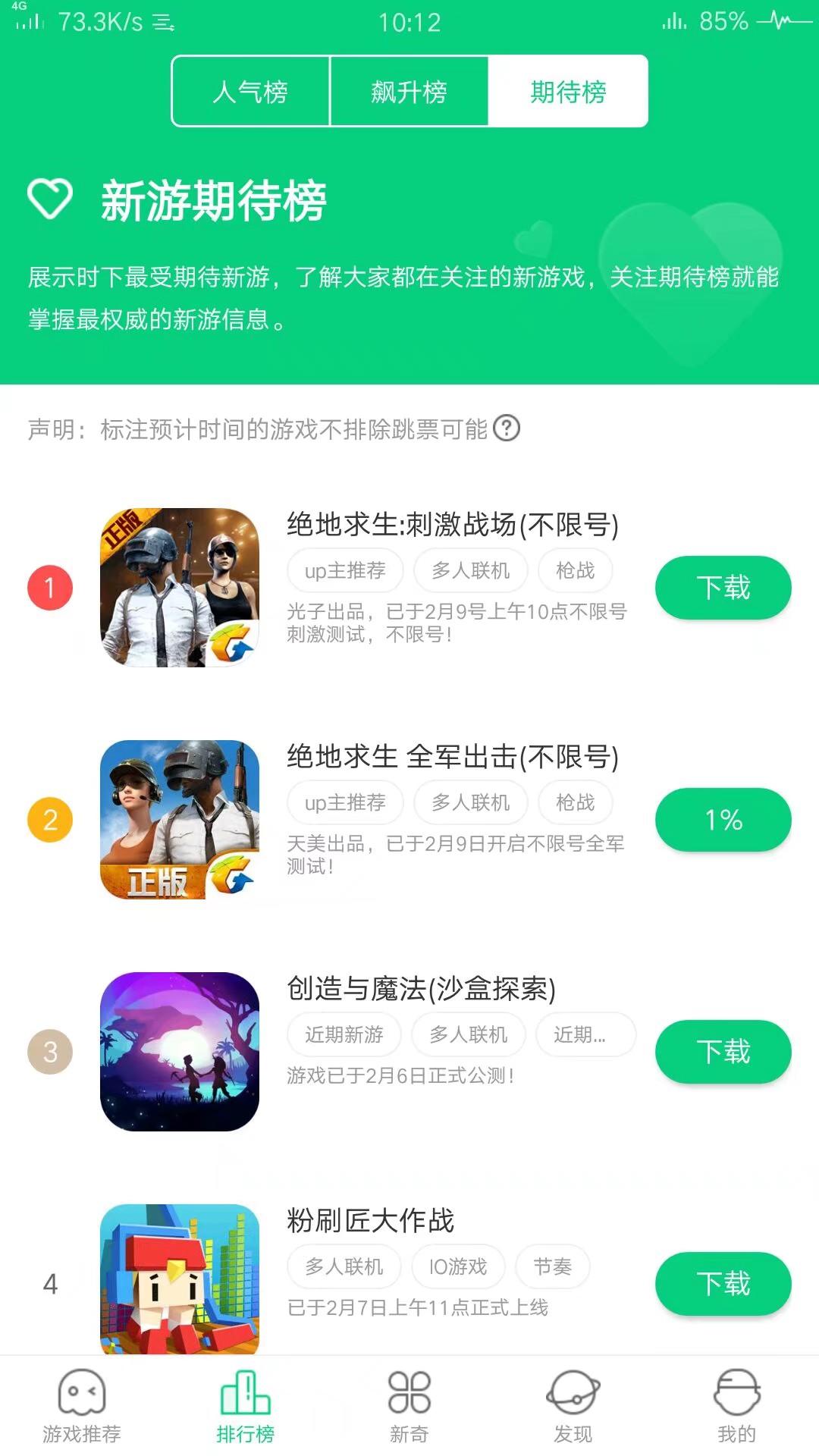Download 绝地求生:刺激战场(不限号)
Screen dimensions: 819x1456
coord(723,588)
